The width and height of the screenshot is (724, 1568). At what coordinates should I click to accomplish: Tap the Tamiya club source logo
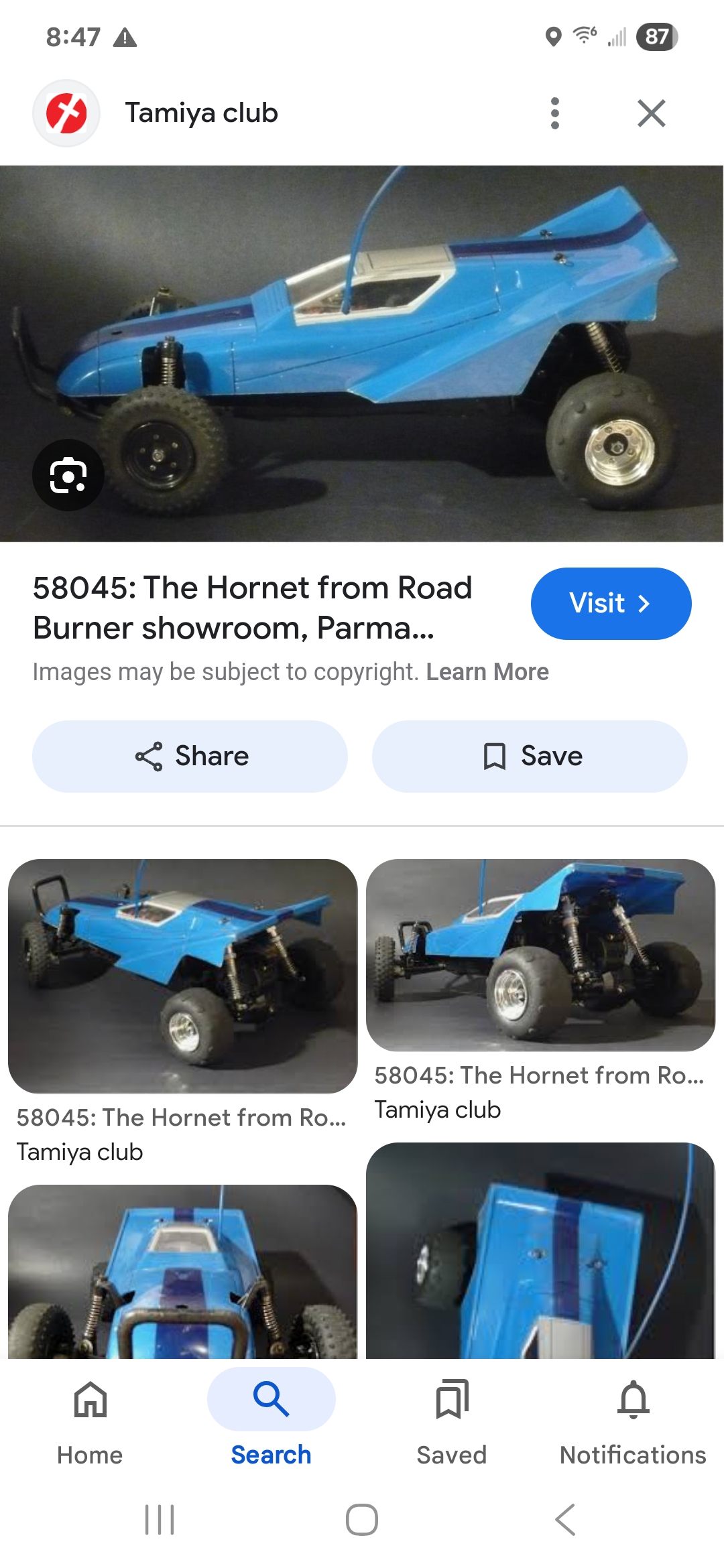[x=66, y=113]
